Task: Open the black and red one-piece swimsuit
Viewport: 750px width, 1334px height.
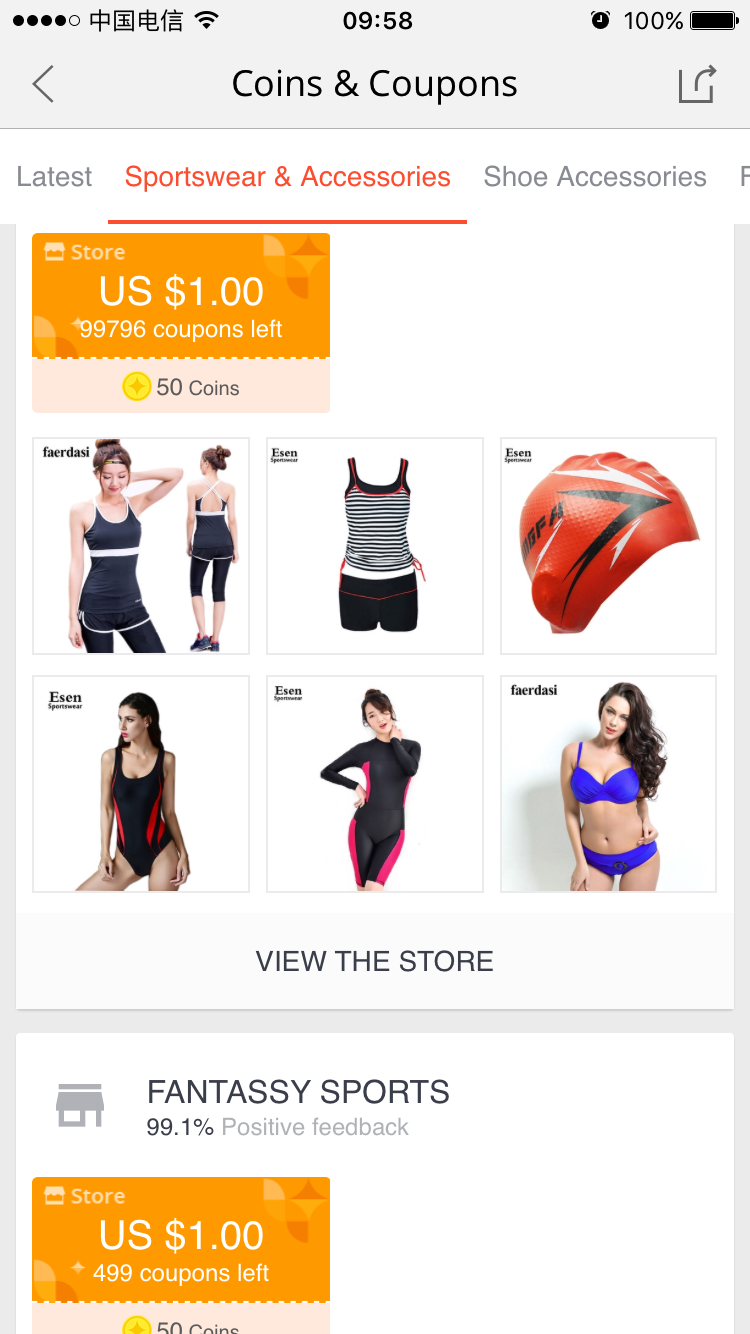Action: [x=141, y=784]
